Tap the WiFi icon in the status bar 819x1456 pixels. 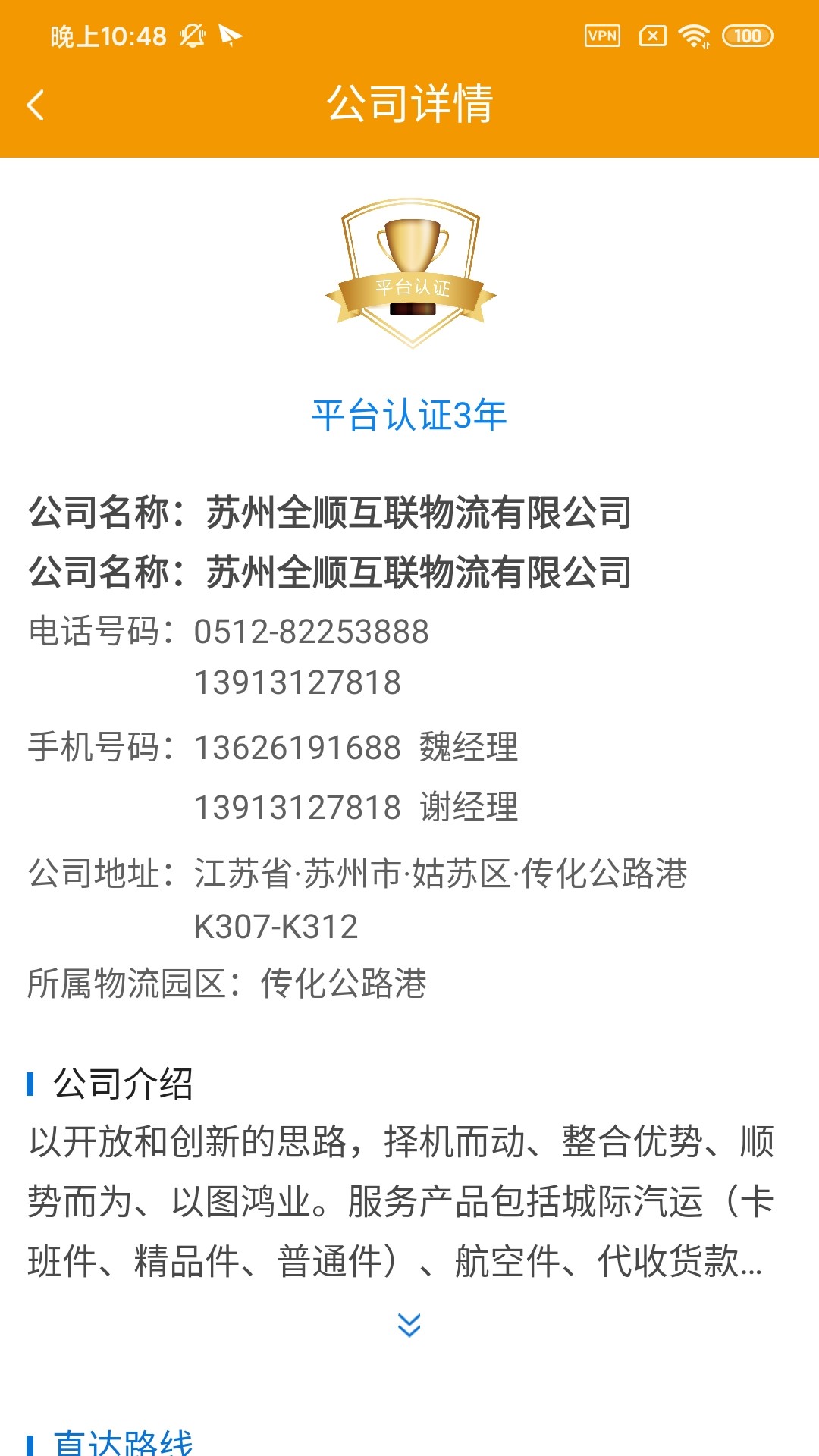click(x=695, y=34)
